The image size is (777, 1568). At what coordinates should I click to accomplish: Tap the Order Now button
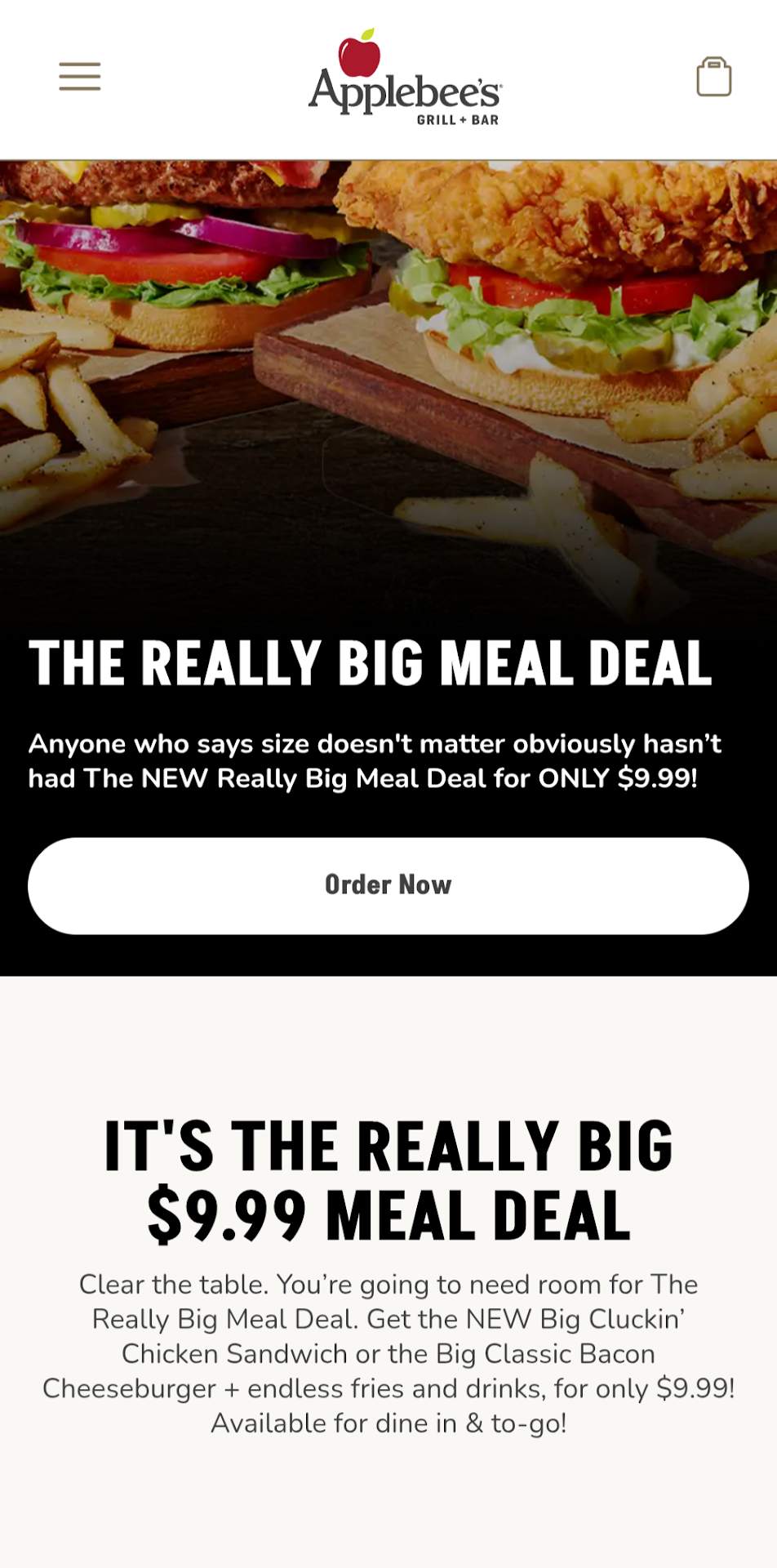click(x=388, y=885)
